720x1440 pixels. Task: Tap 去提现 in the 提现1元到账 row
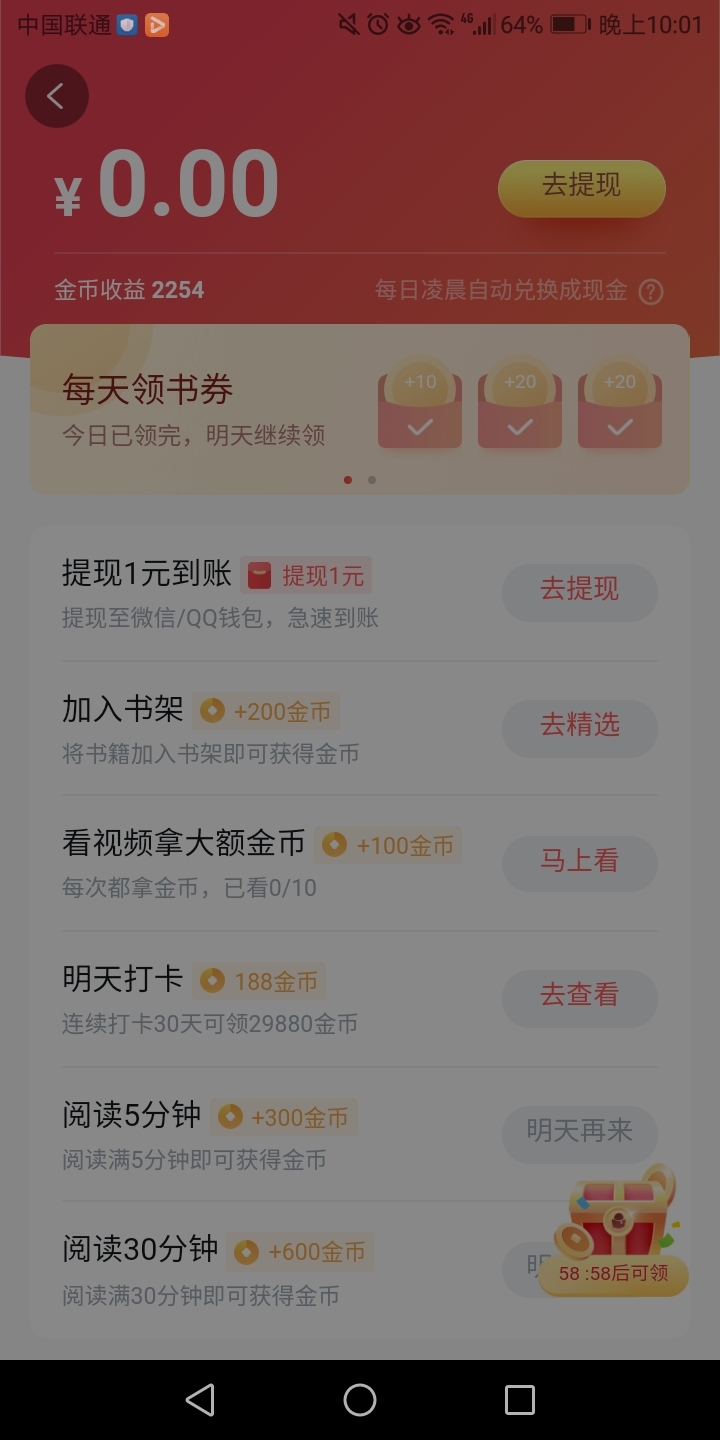click(579, 590)
